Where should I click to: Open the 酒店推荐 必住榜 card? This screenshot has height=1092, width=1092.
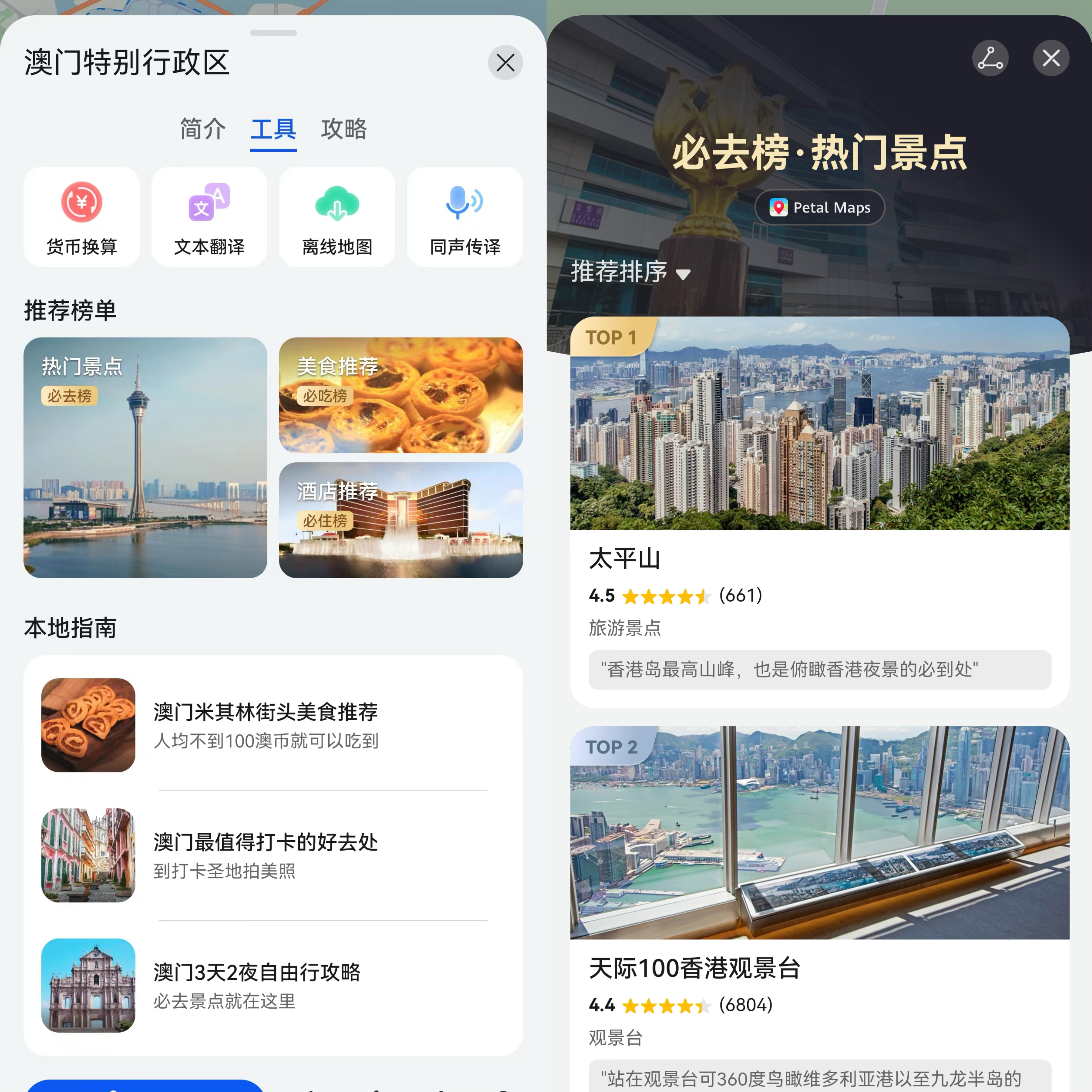pyautogui.click(x=401, y=520)
